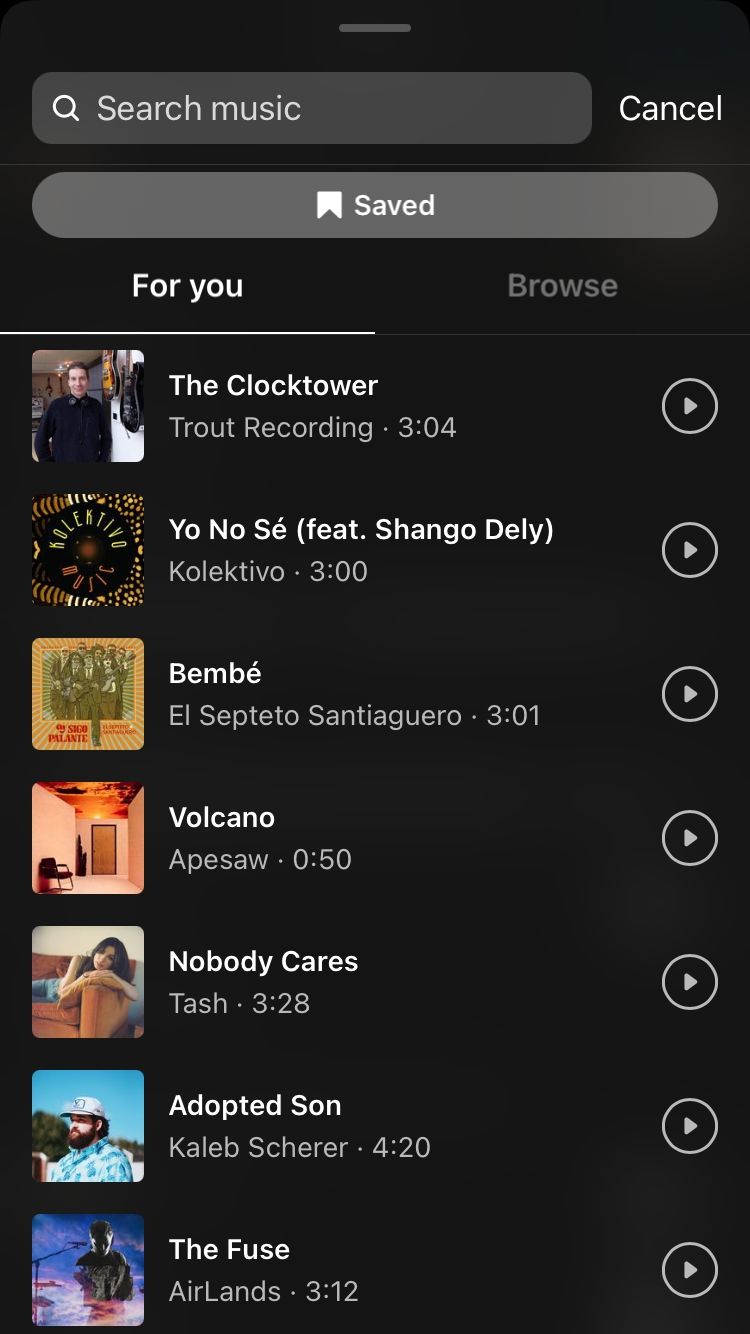This screenshot has height=1334, width=750.
Task: Play a preview of The Clocktower
Action: (x=689, y=406)
